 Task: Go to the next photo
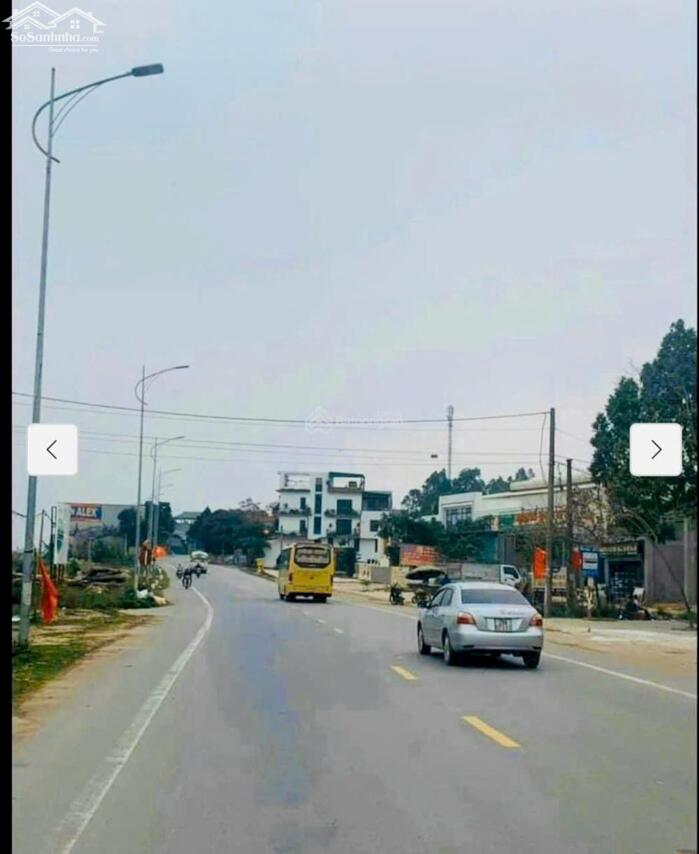coord(655,450)
